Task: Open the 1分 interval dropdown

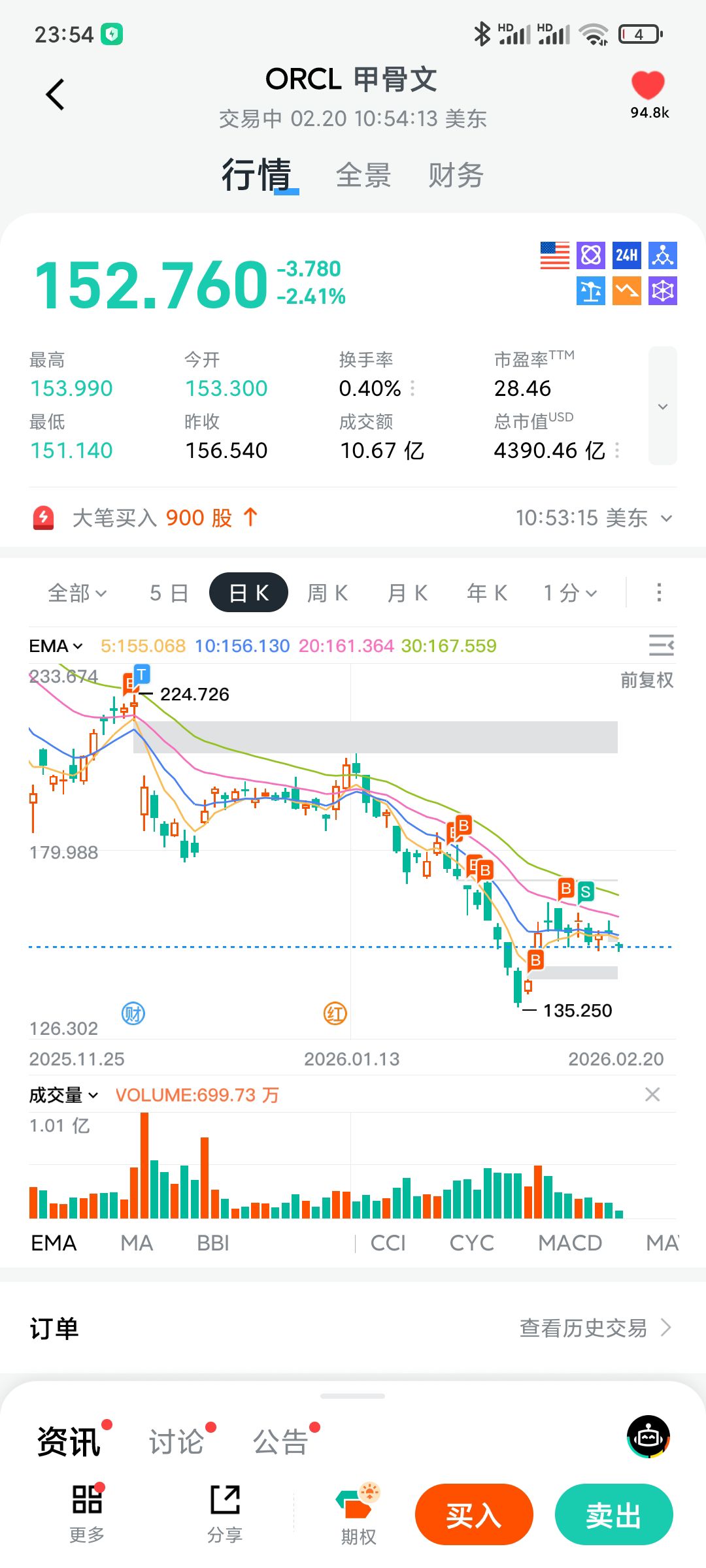Action: coord(570,593)
